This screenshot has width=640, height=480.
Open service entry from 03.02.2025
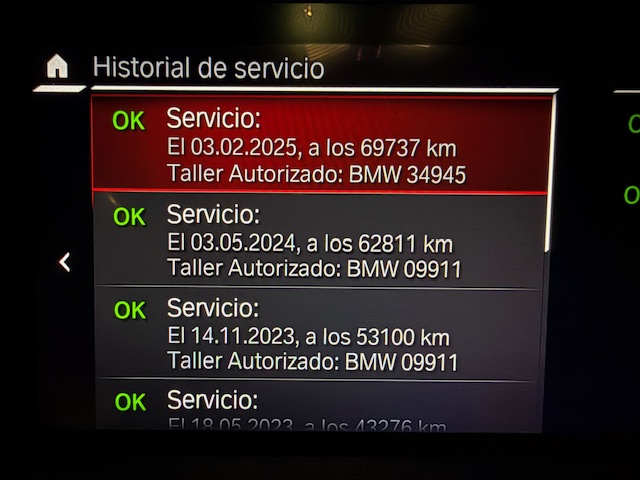click(x=318, y=146)
